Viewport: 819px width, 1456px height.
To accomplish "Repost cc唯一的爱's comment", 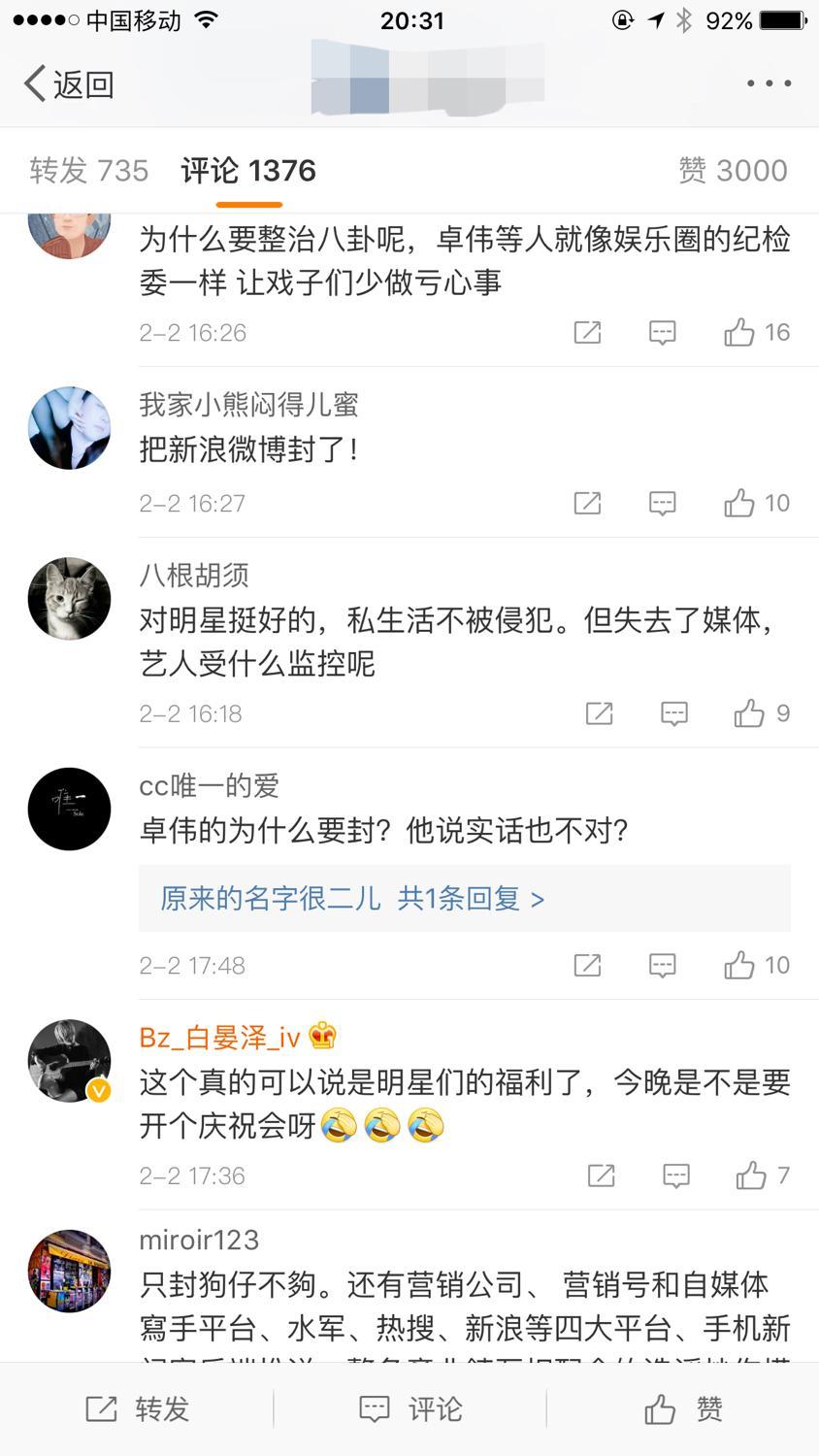I will pyautogui.click(x=587, y=965).
